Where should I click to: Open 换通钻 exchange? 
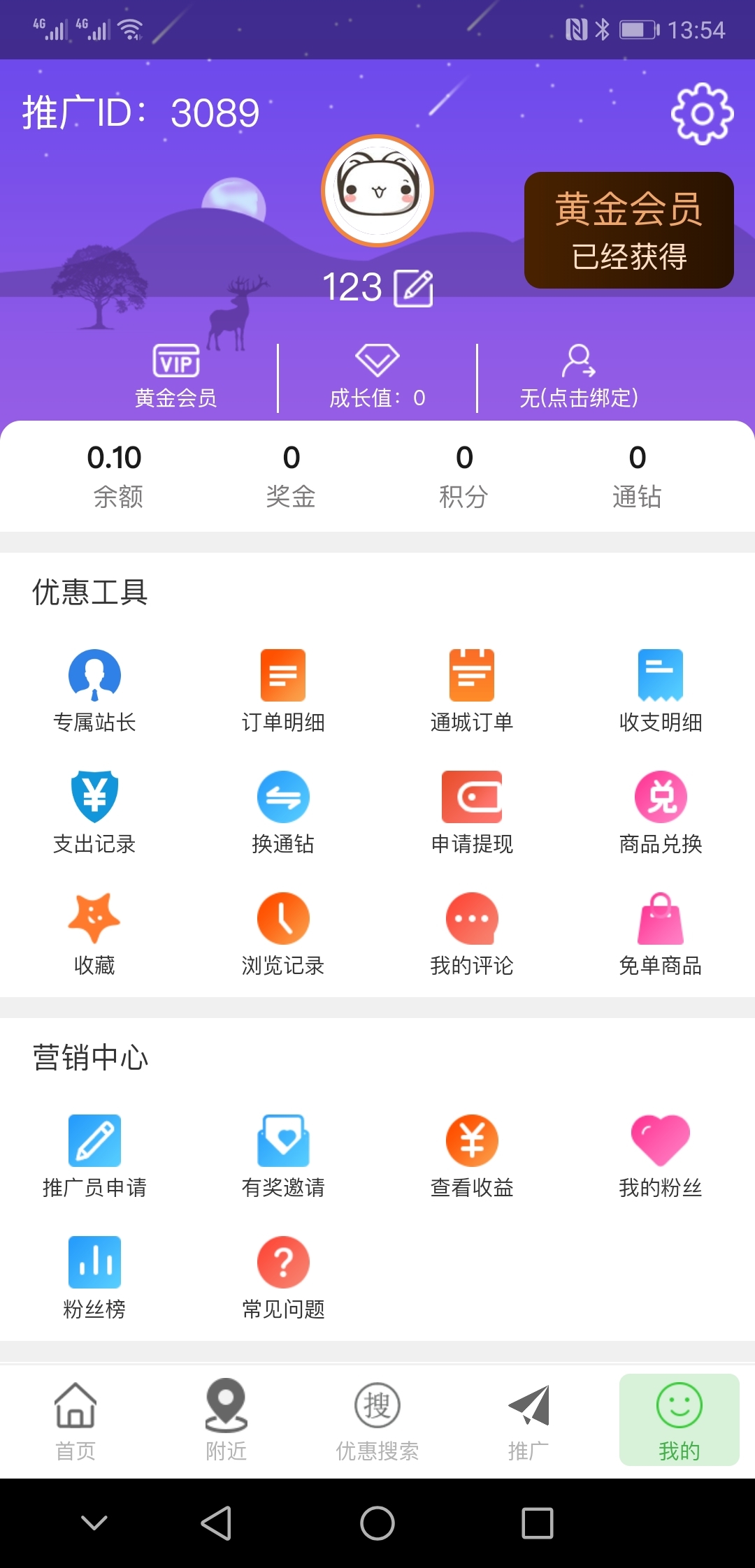pos(283,812)
